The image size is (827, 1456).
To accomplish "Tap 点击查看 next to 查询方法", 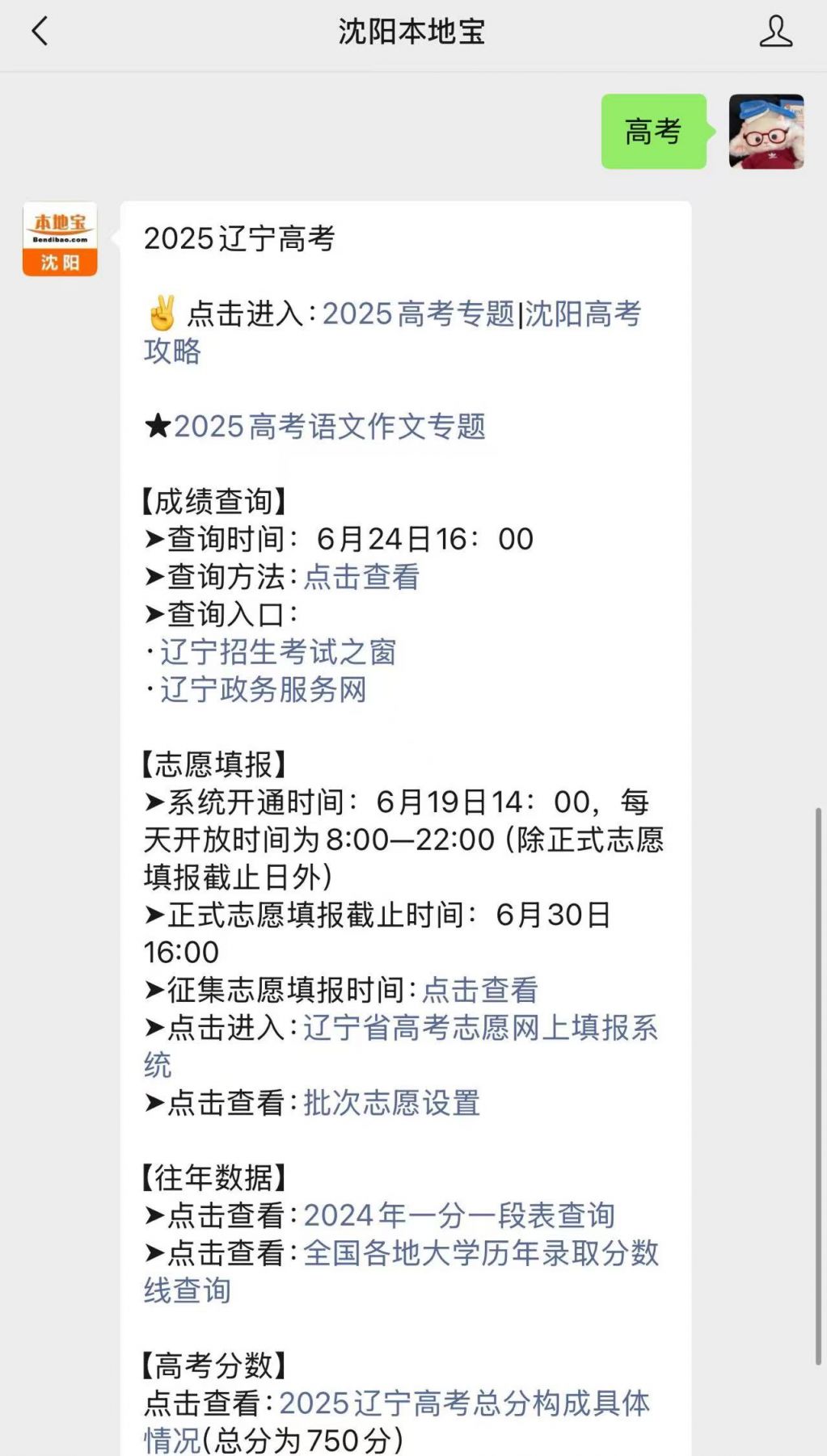I will pyautogui.click(x=361, y=577).
